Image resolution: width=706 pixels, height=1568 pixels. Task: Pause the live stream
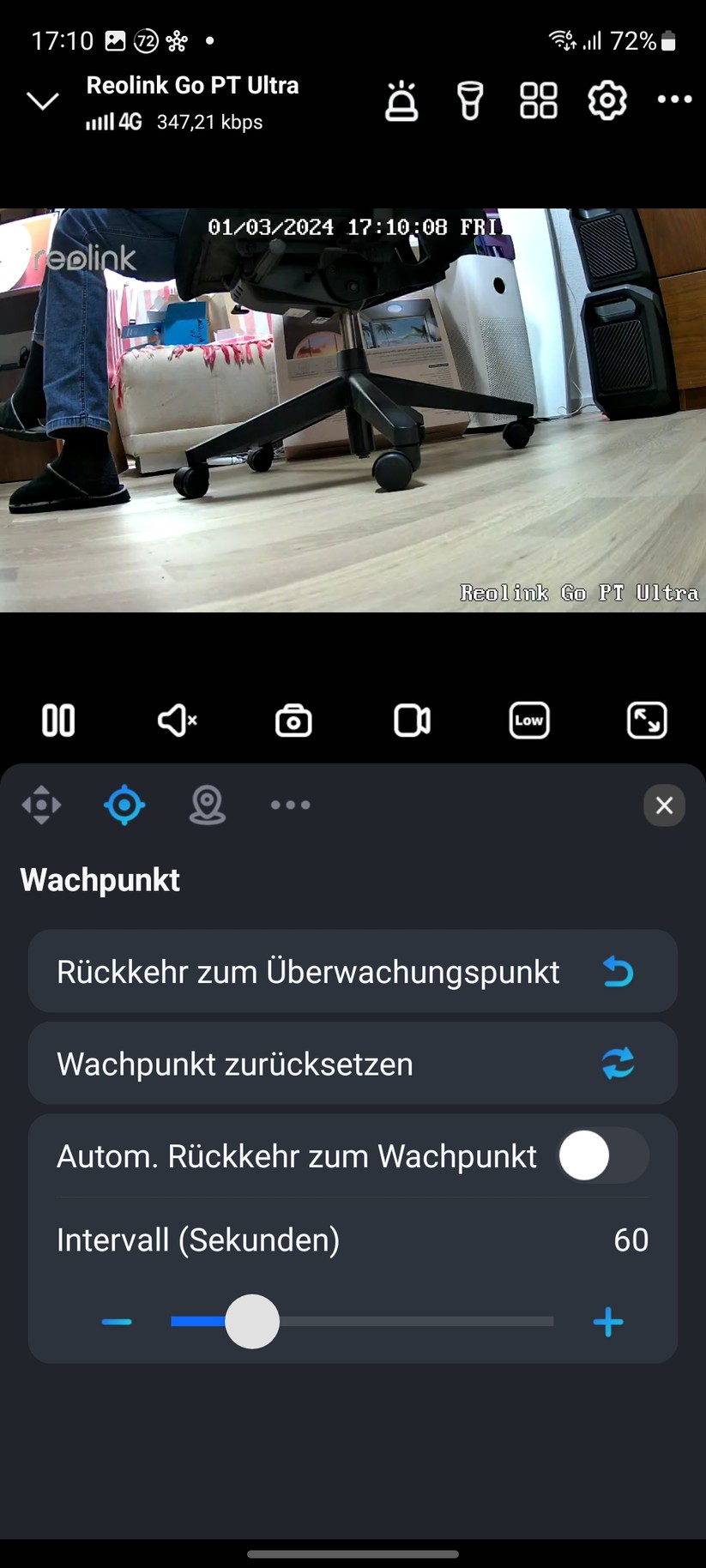57,721
